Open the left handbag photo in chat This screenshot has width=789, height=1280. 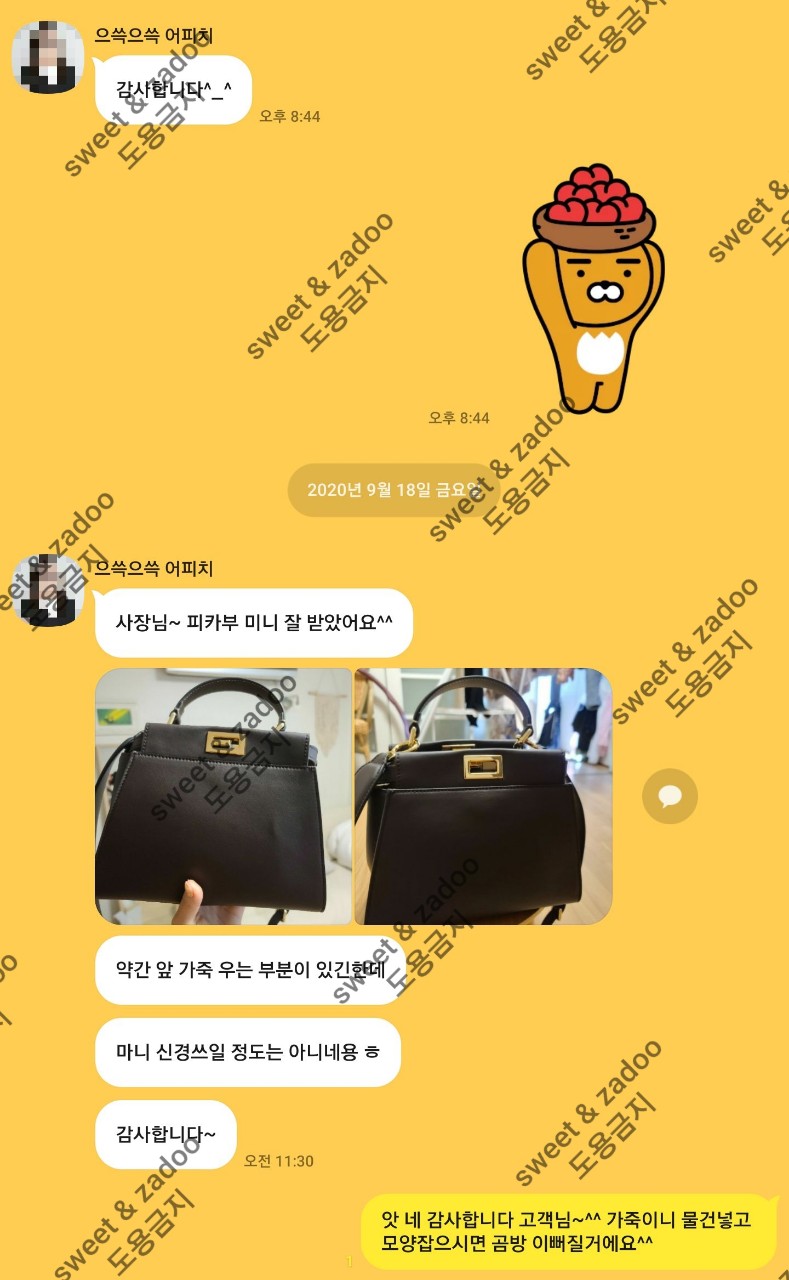[x=223, y=796]
